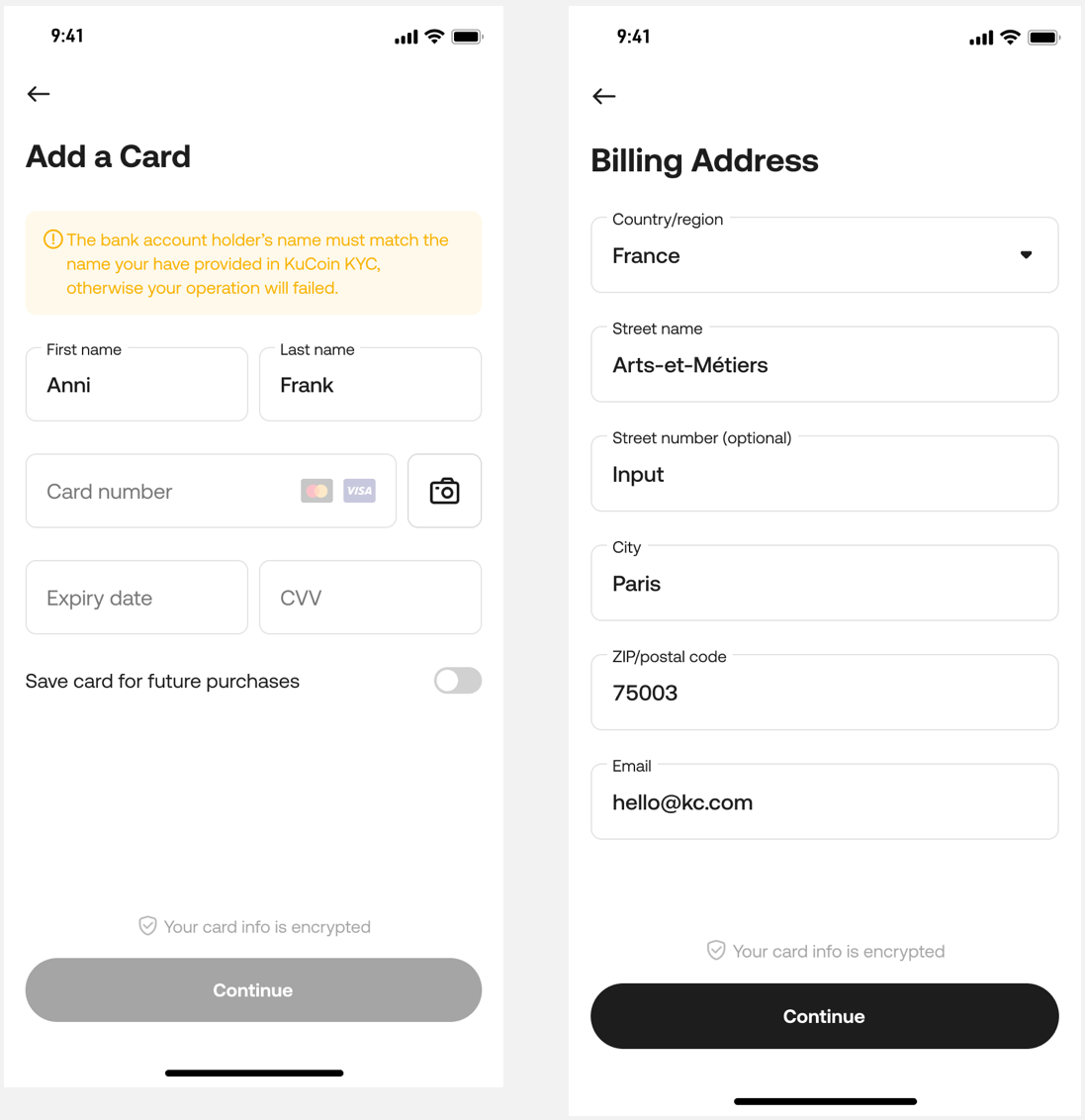Focus the Expiry date field
The image size is (1085, 1120).
pyautogui.click(x=136, y=598)
